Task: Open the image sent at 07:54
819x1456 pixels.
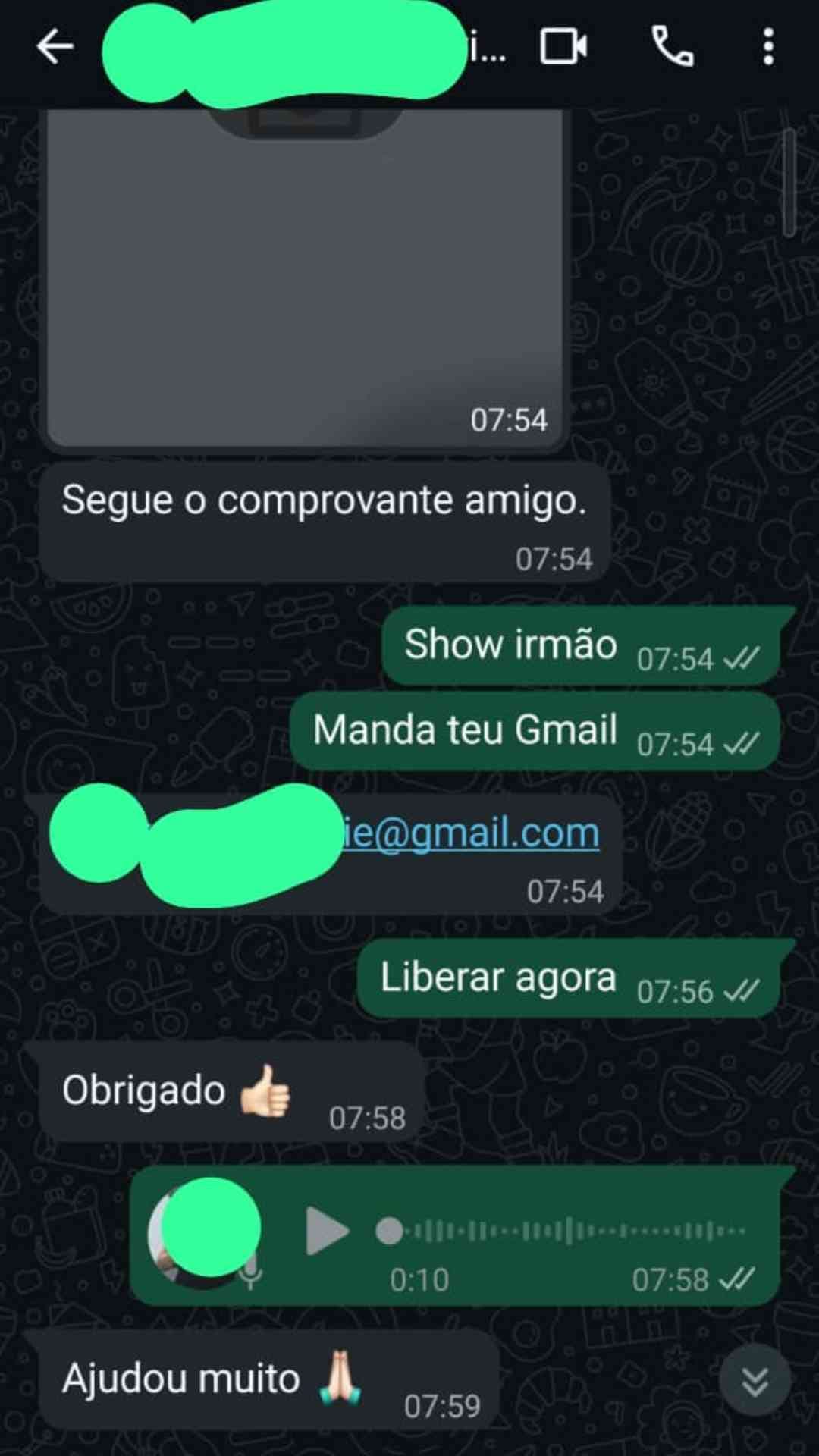Action: tap(305, 278)
